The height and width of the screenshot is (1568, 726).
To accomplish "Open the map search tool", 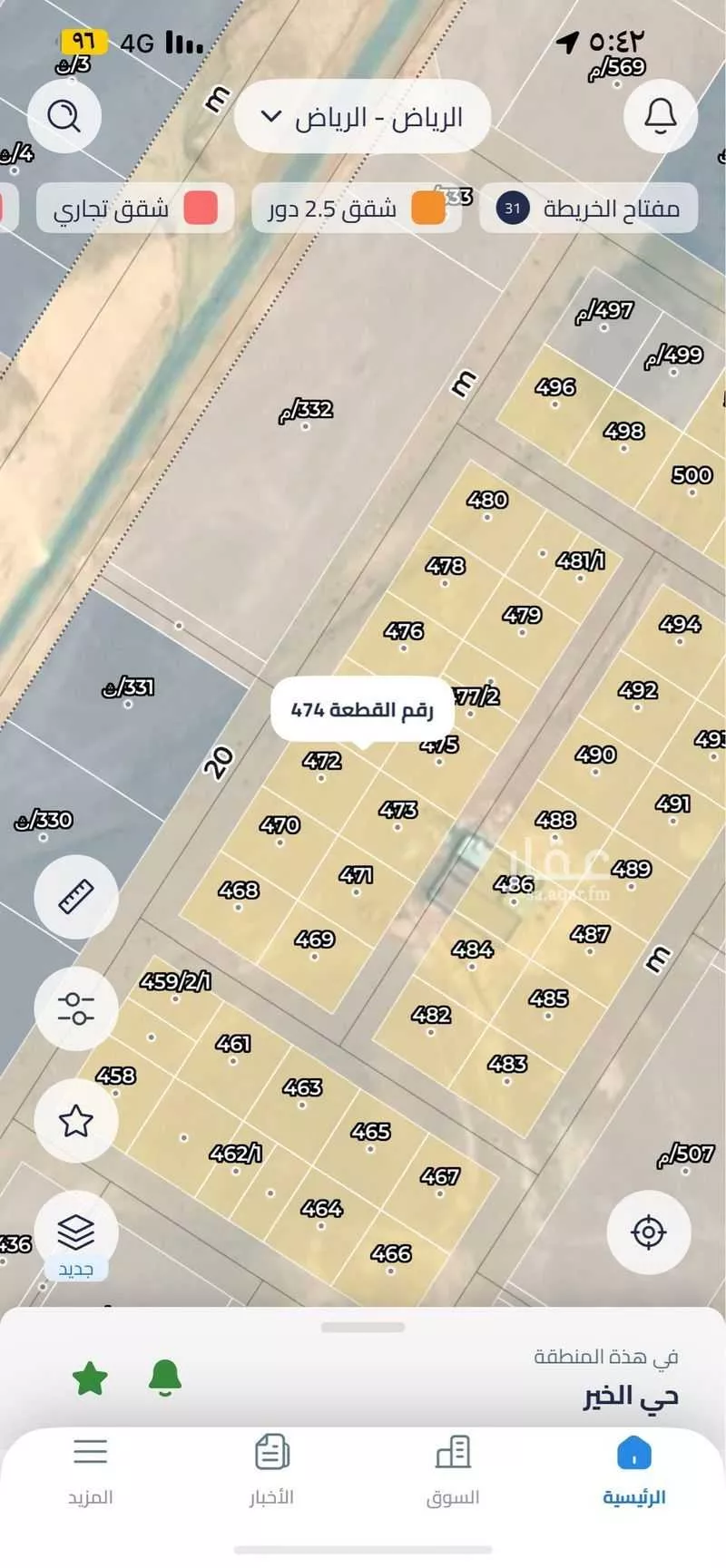I will click(64, 116).
